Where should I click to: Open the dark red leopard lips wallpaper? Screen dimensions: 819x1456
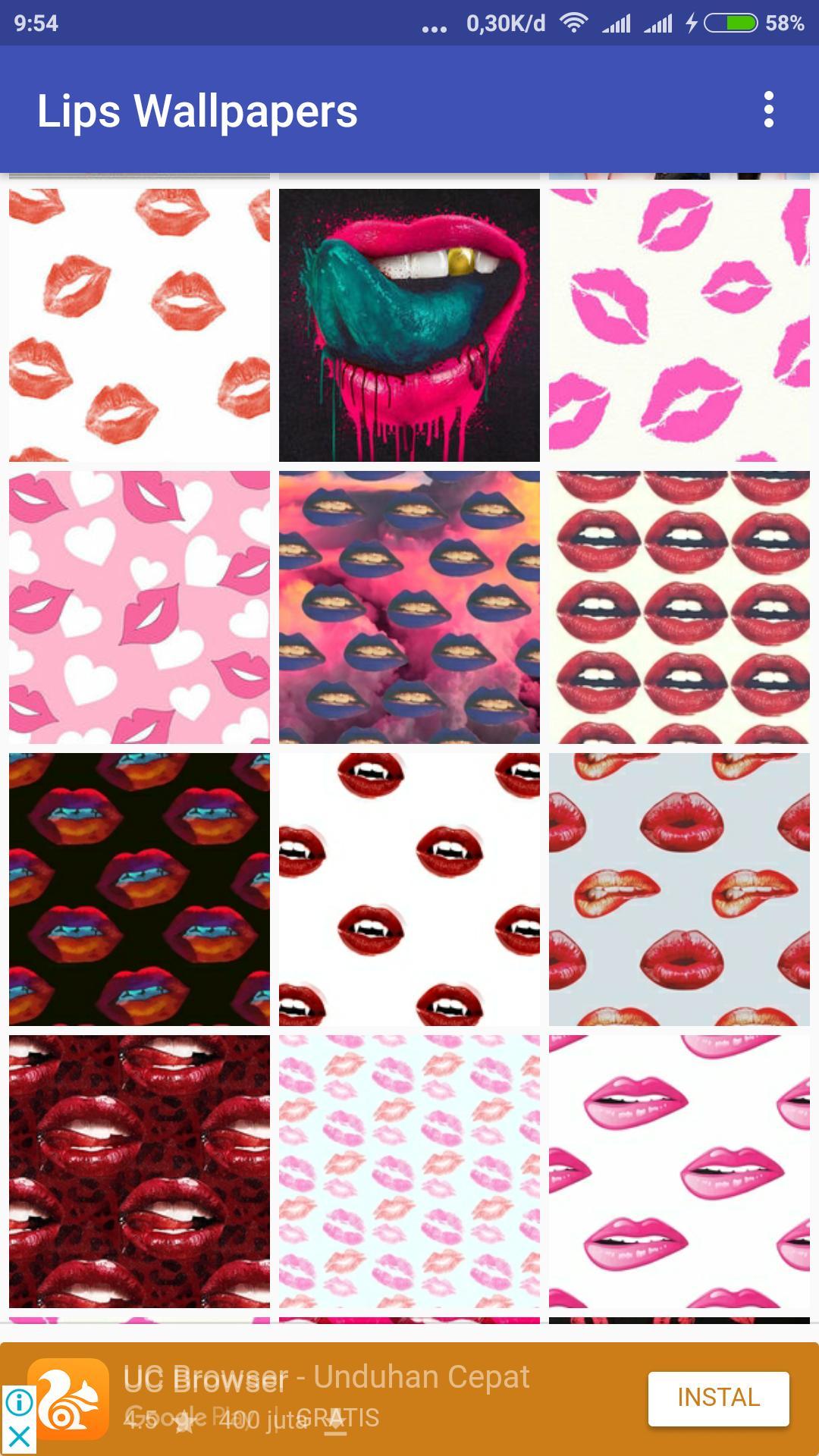(139, 1171)
